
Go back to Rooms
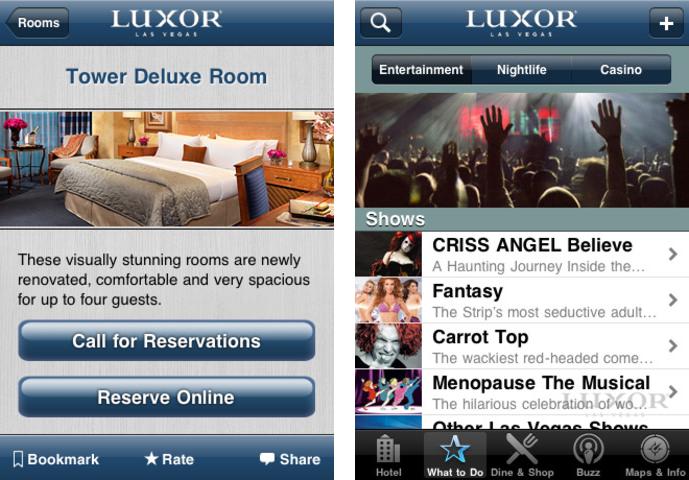pyautogui.click(x=37, y=22)
